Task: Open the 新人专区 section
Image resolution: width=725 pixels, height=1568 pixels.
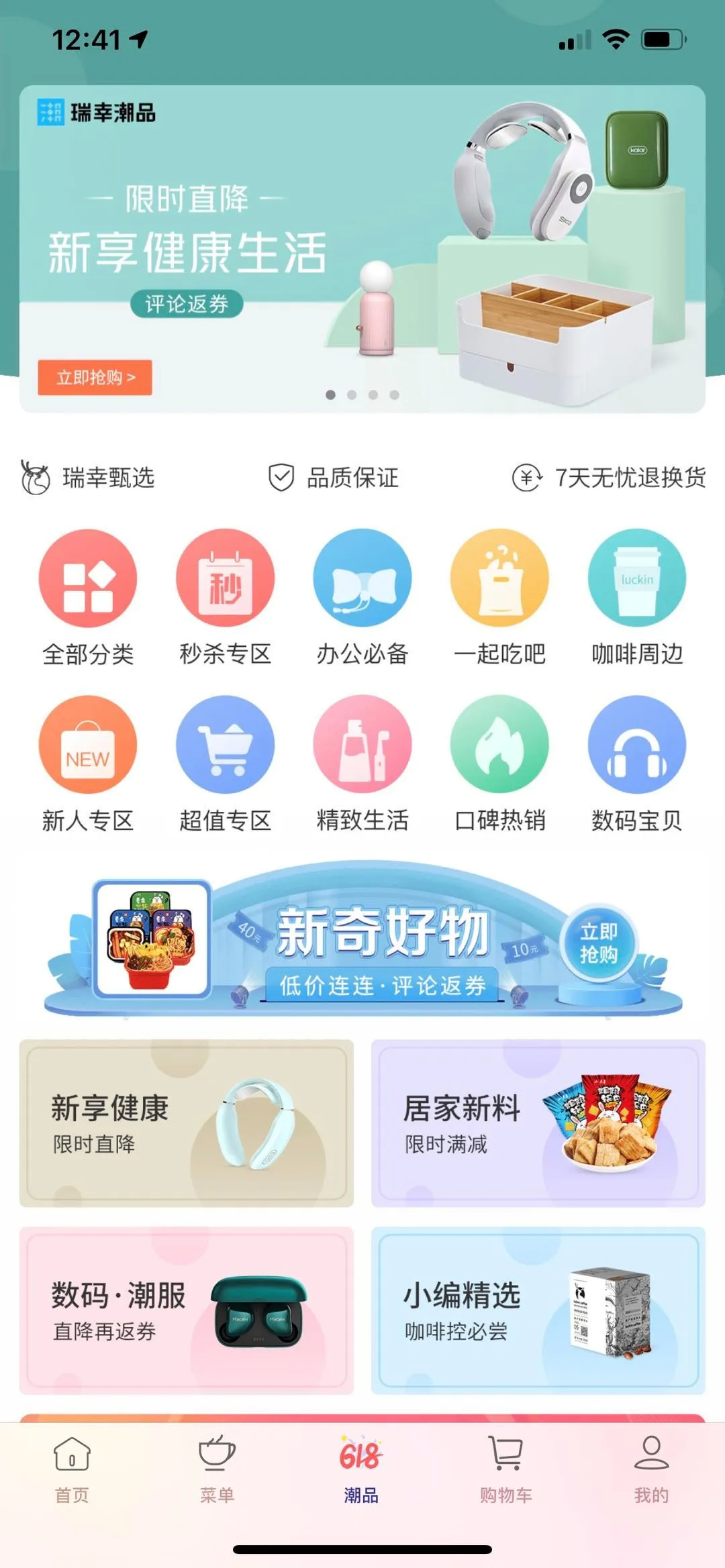Action: pos(88,764)
